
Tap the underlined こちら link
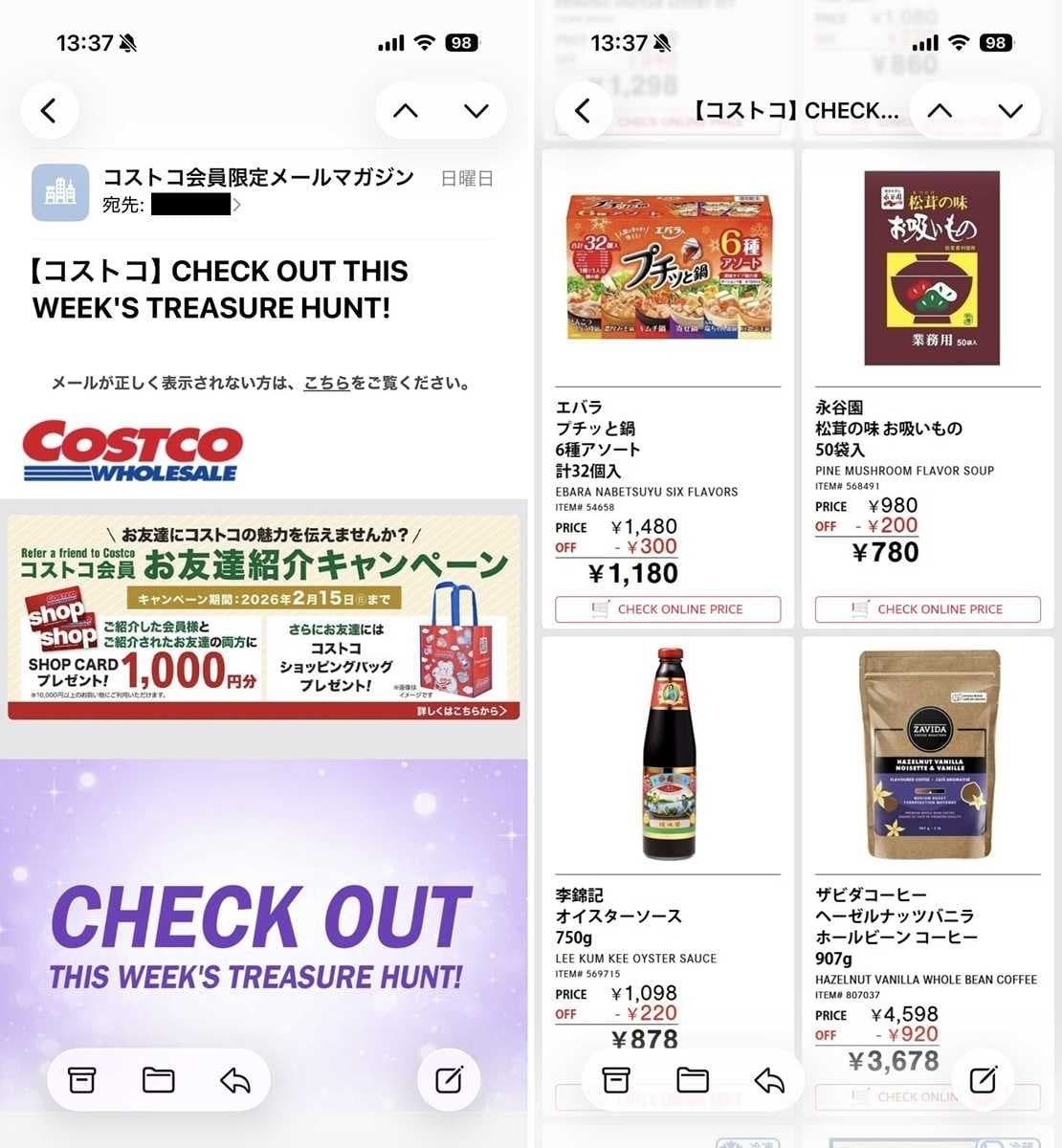tap(326, 384)
